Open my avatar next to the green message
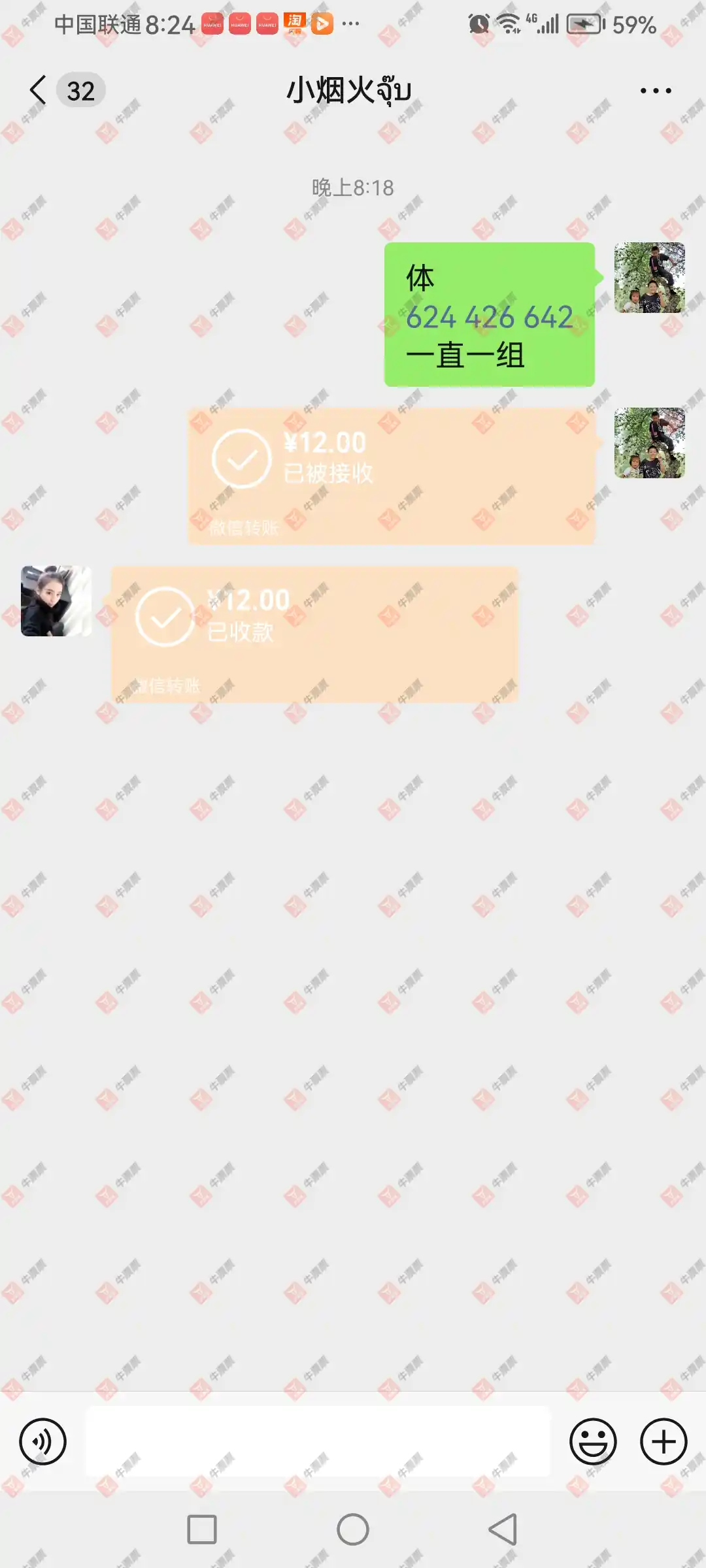 pos(649,278)
